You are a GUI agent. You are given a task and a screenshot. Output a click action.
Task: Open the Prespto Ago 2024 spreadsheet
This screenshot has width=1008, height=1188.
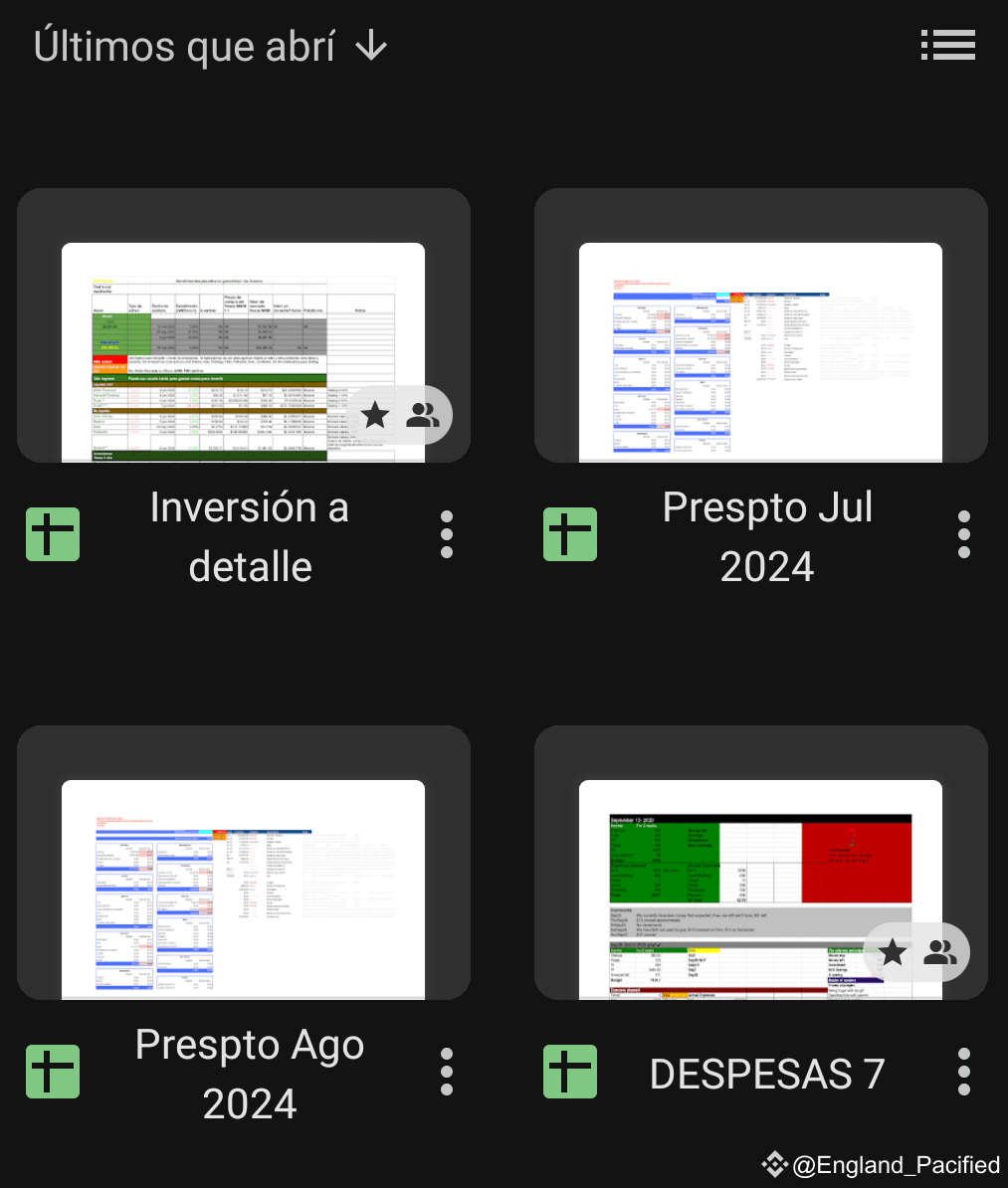[244, 864]
